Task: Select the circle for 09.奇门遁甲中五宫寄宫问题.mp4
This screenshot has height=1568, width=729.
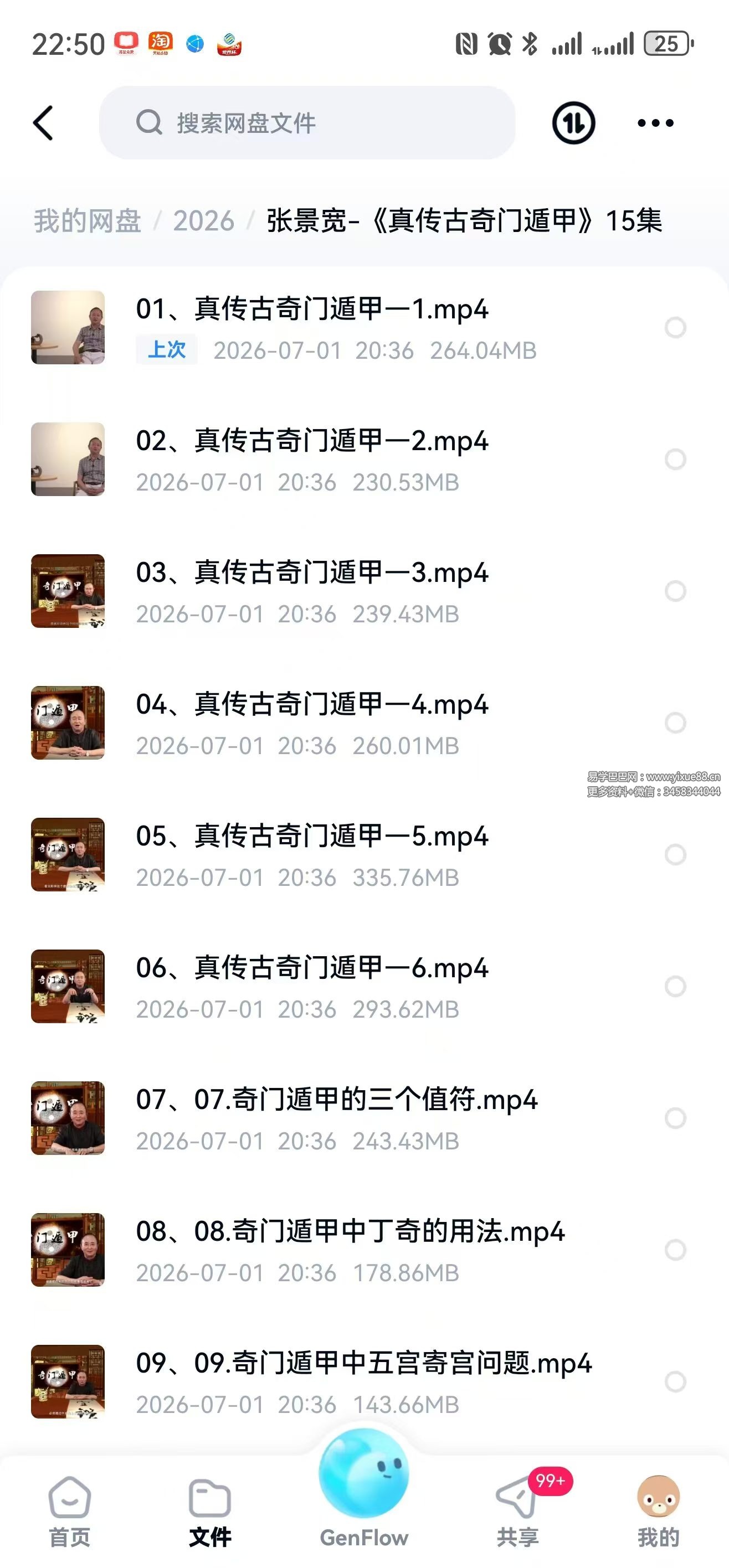Action: (x=675, y=1382)
